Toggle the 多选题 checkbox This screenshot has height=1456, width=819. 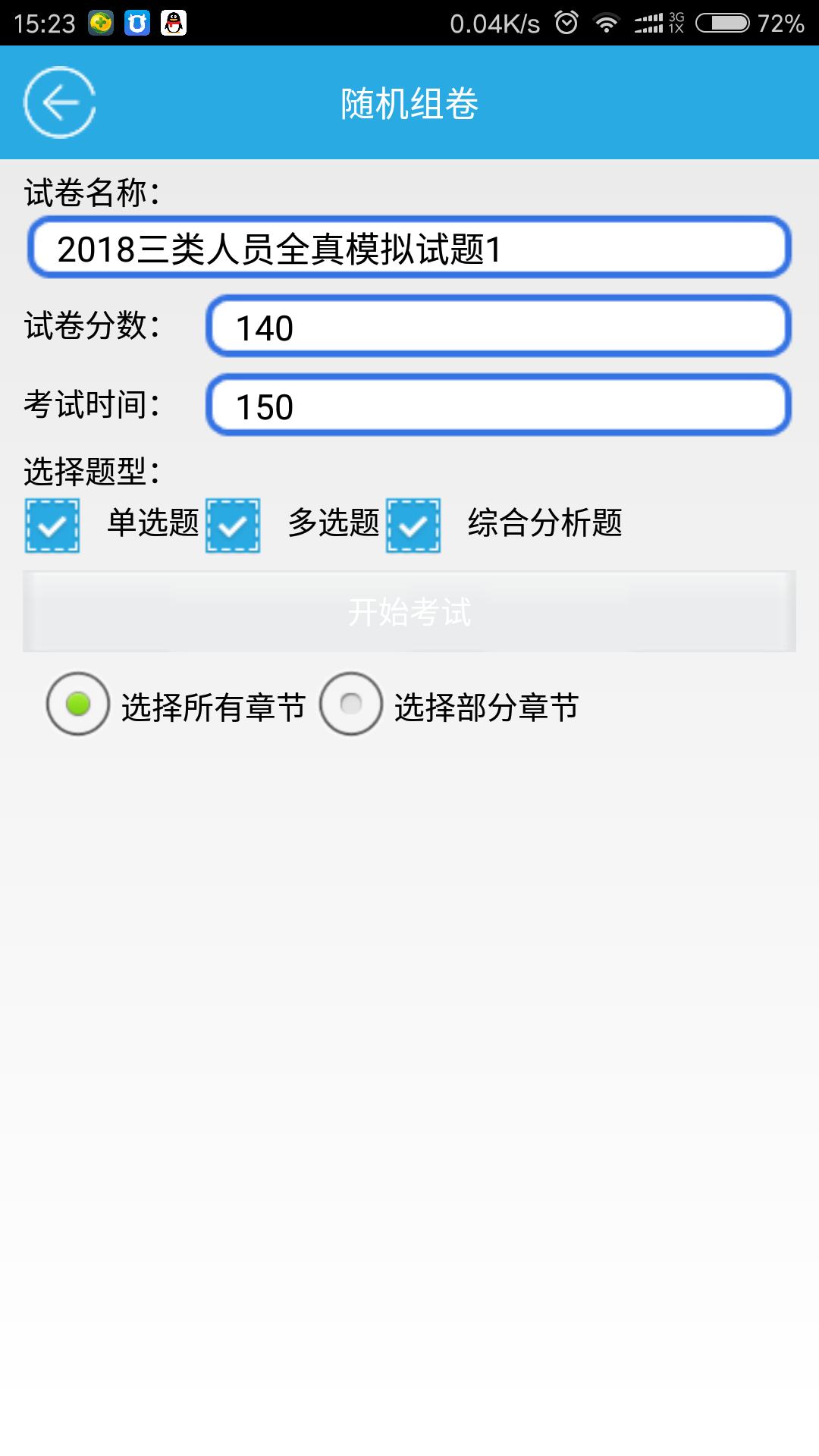(x=233, y=526)
